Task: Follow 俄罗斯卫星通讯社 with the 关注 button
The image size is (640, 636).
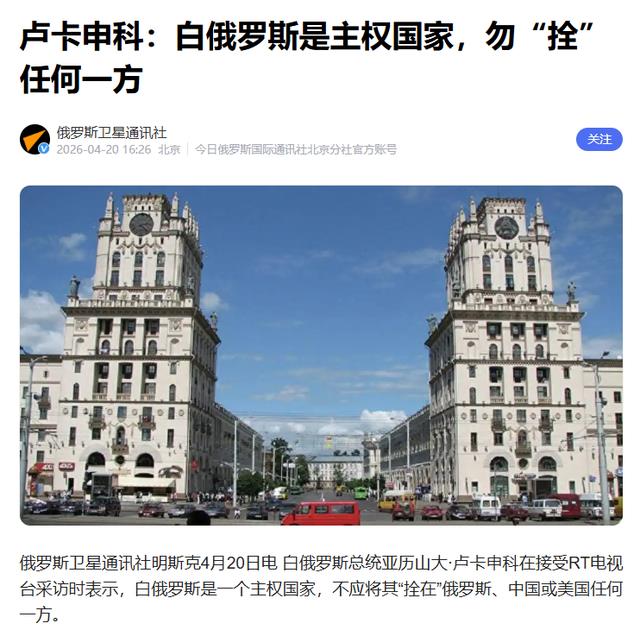Action: (x=598, y=139)
